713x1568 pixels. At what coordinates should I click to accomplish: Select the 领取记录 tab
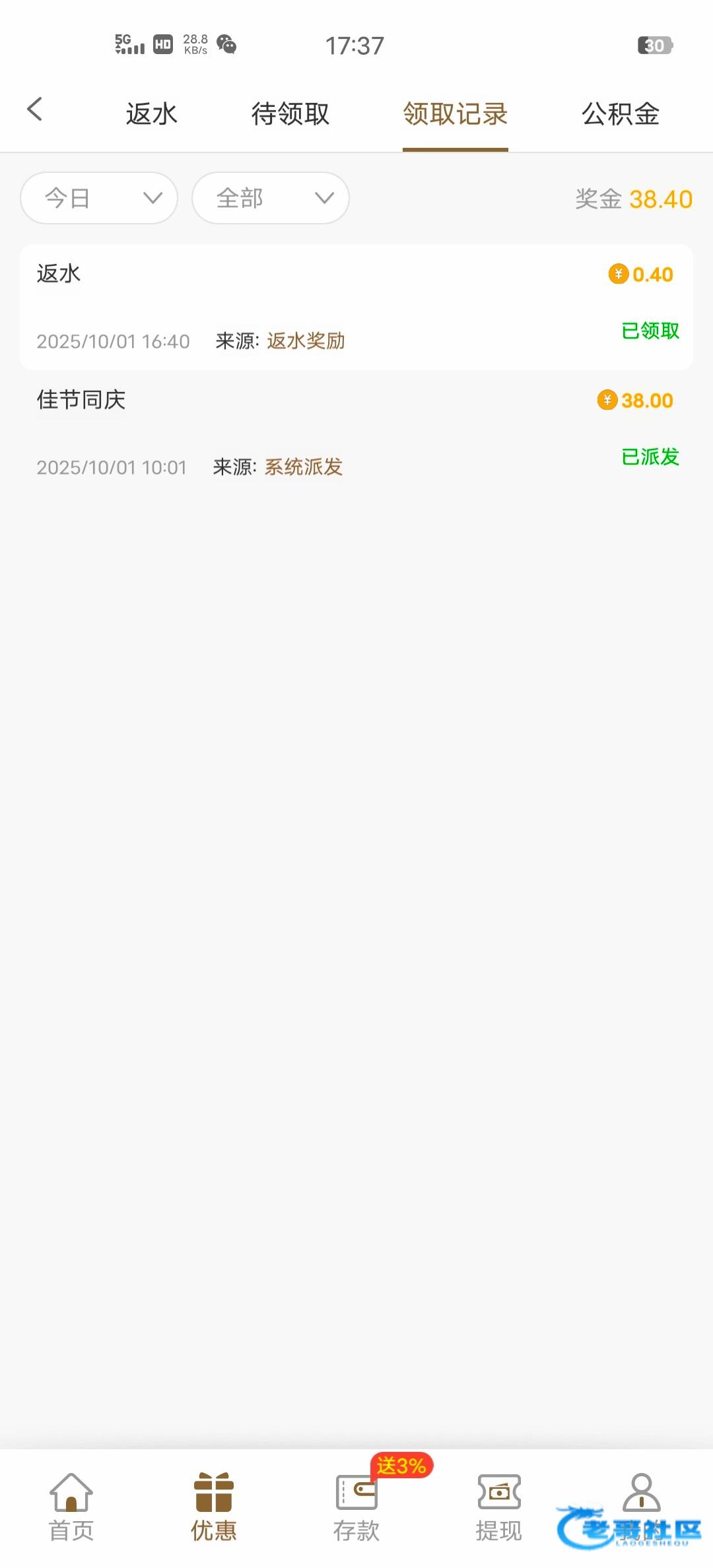coord(456,114)
